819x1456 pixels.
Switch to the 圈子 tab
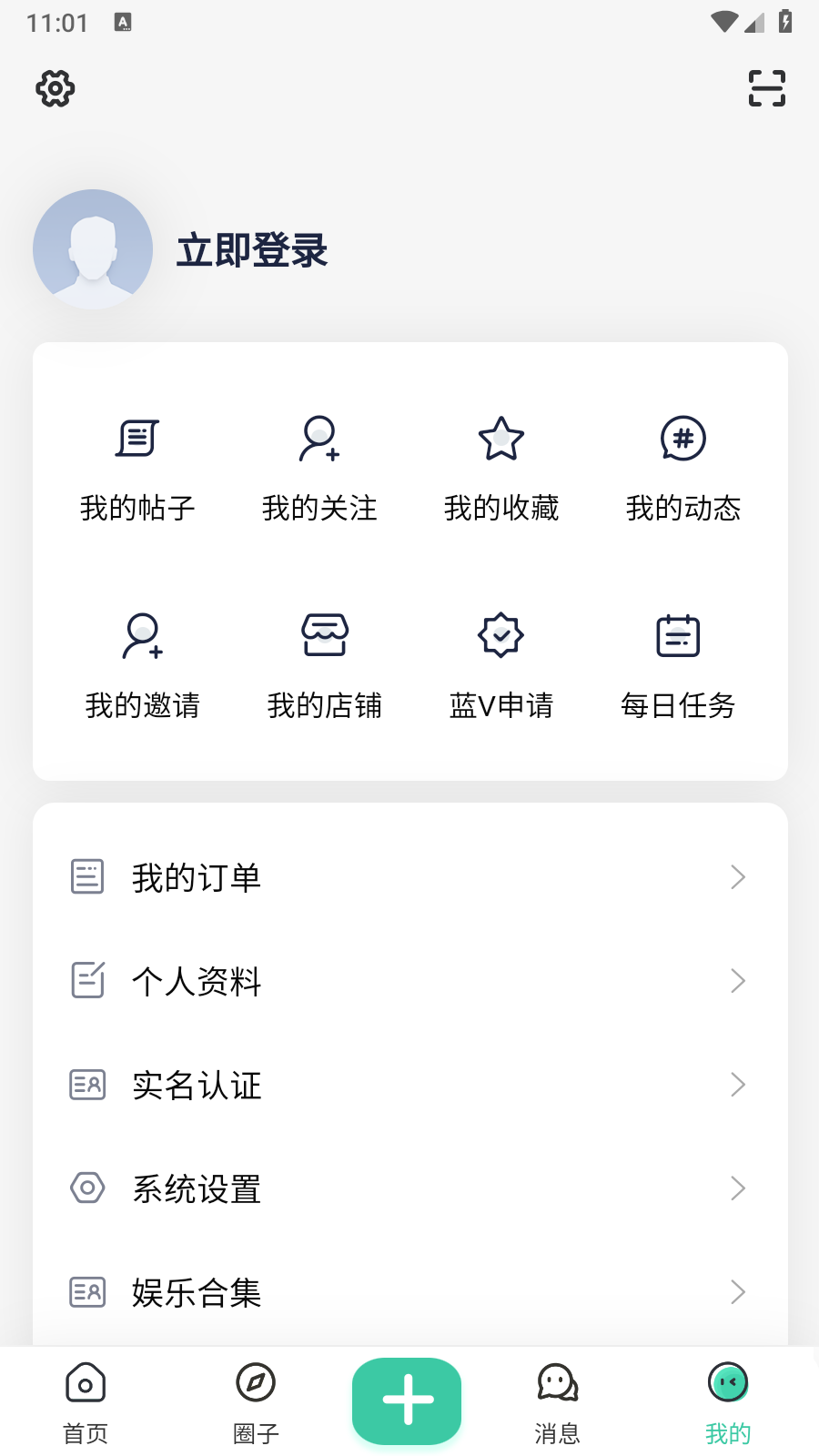coord(256,1402)
